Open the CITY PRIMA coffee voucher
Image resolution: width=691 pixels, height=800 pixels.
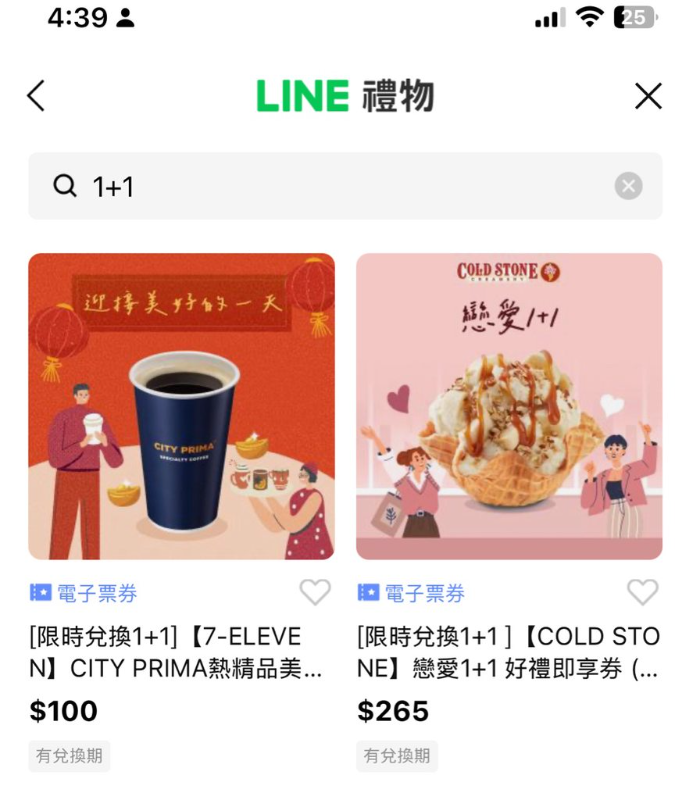point(181,406)
